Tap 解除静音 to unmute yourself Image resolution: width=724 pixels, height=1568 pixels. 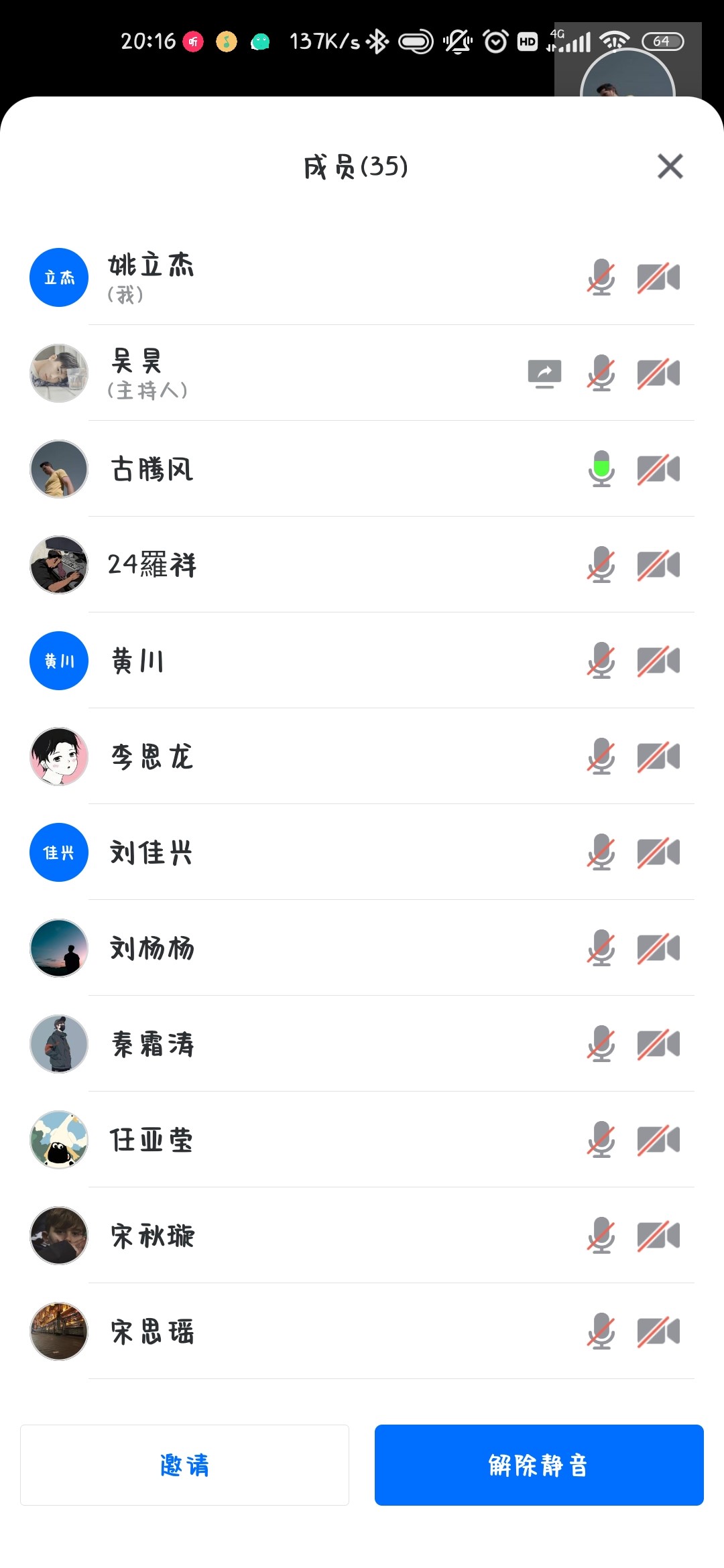pyautogui.click(x=539, y=1465)
